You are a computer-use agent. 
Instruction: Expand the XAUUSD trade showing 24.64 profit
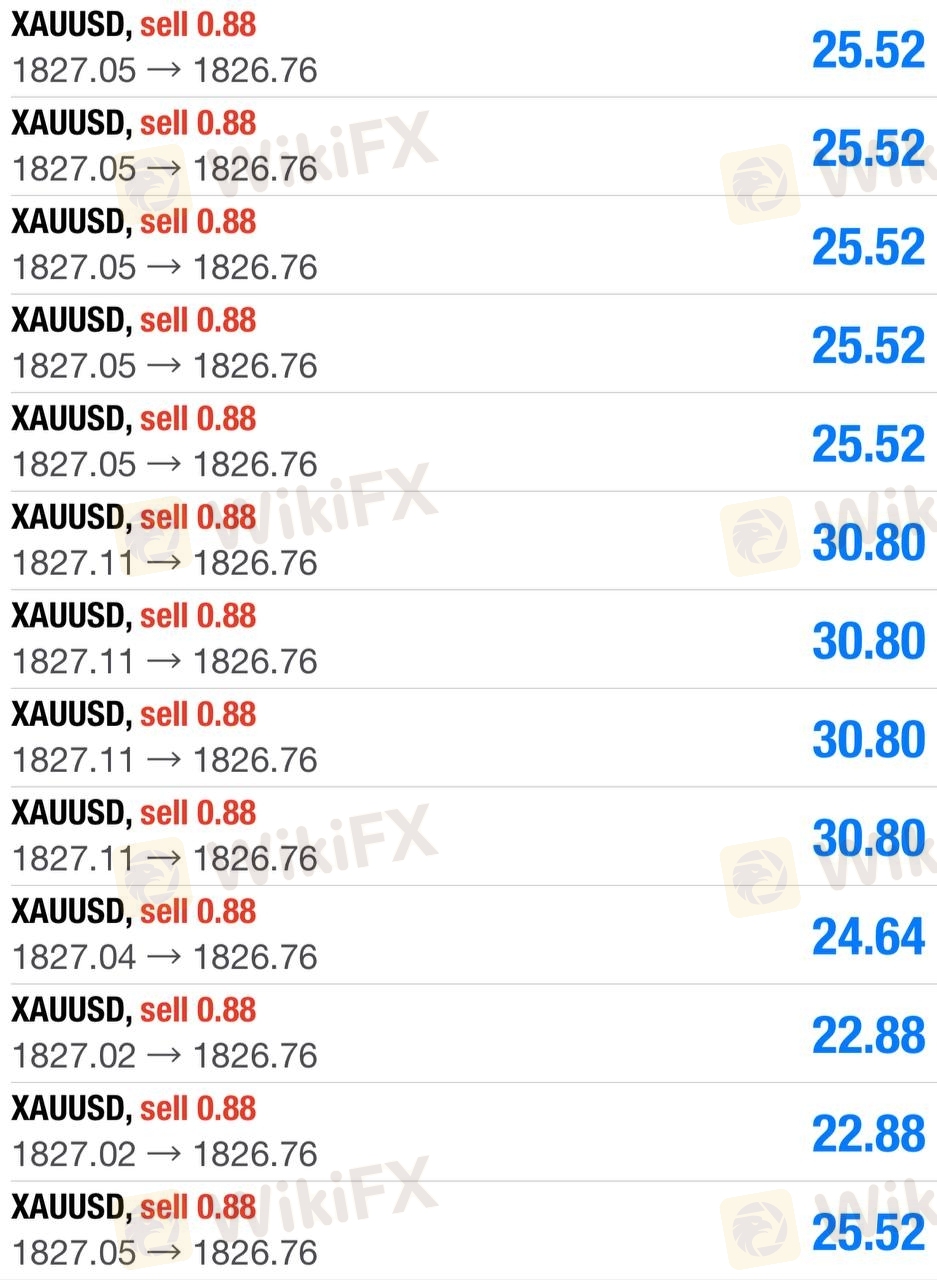tap(468, 935)
